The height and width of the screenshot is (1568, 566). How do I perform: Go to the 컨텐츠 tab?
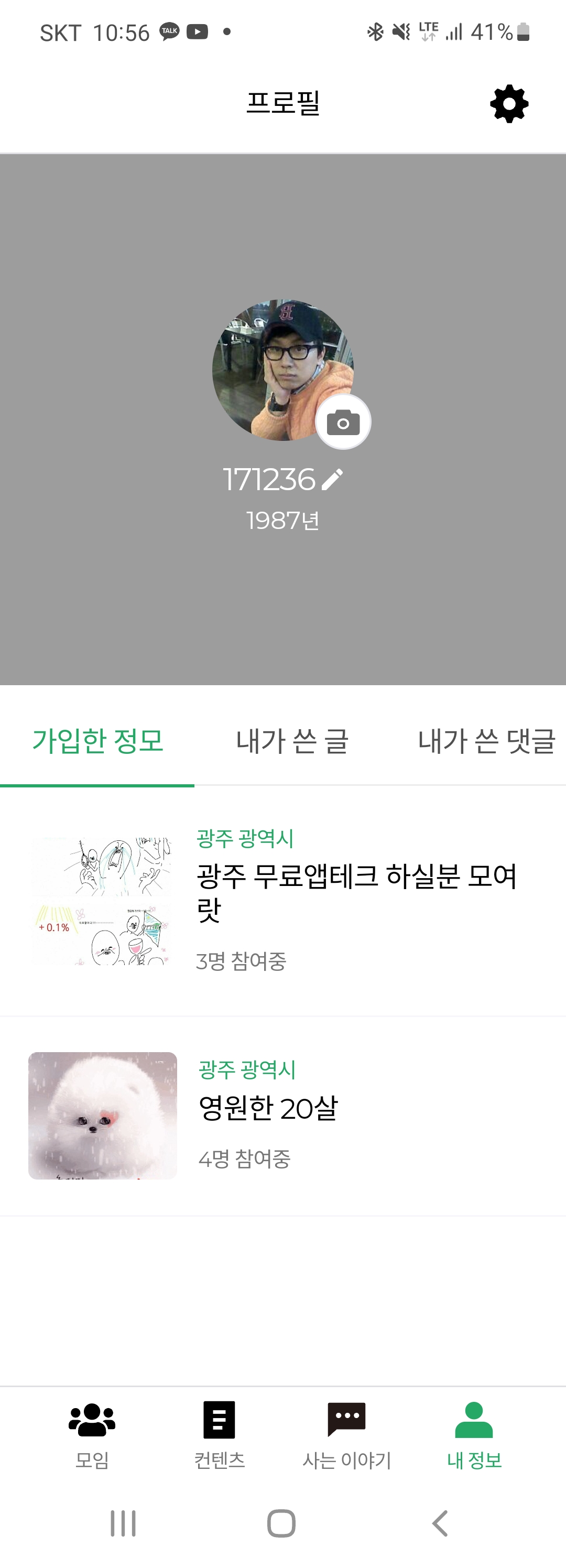pyautogui.click(x=219, y=1436)
